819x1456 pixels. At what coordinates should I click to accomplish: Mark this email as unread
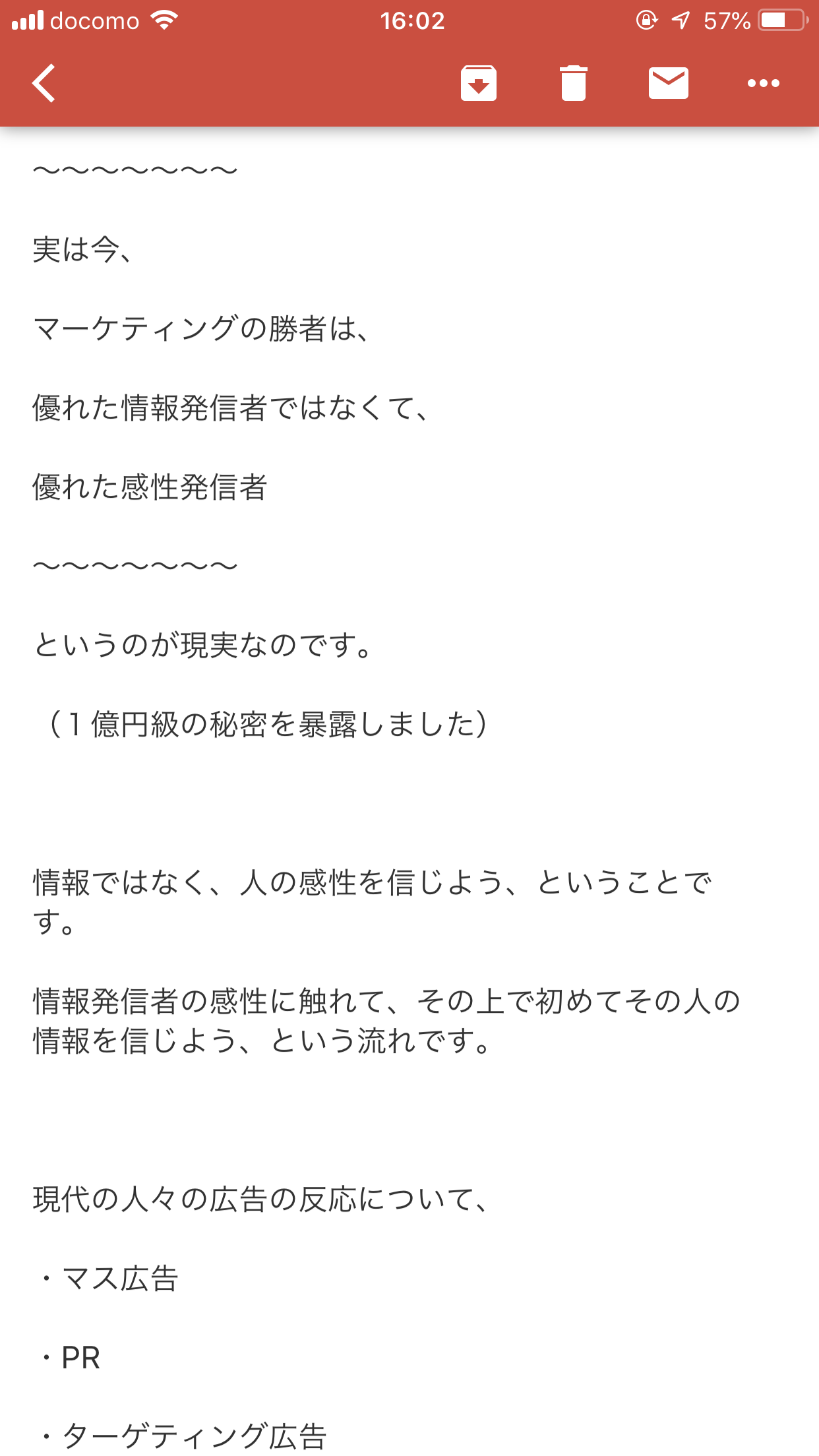668,83
